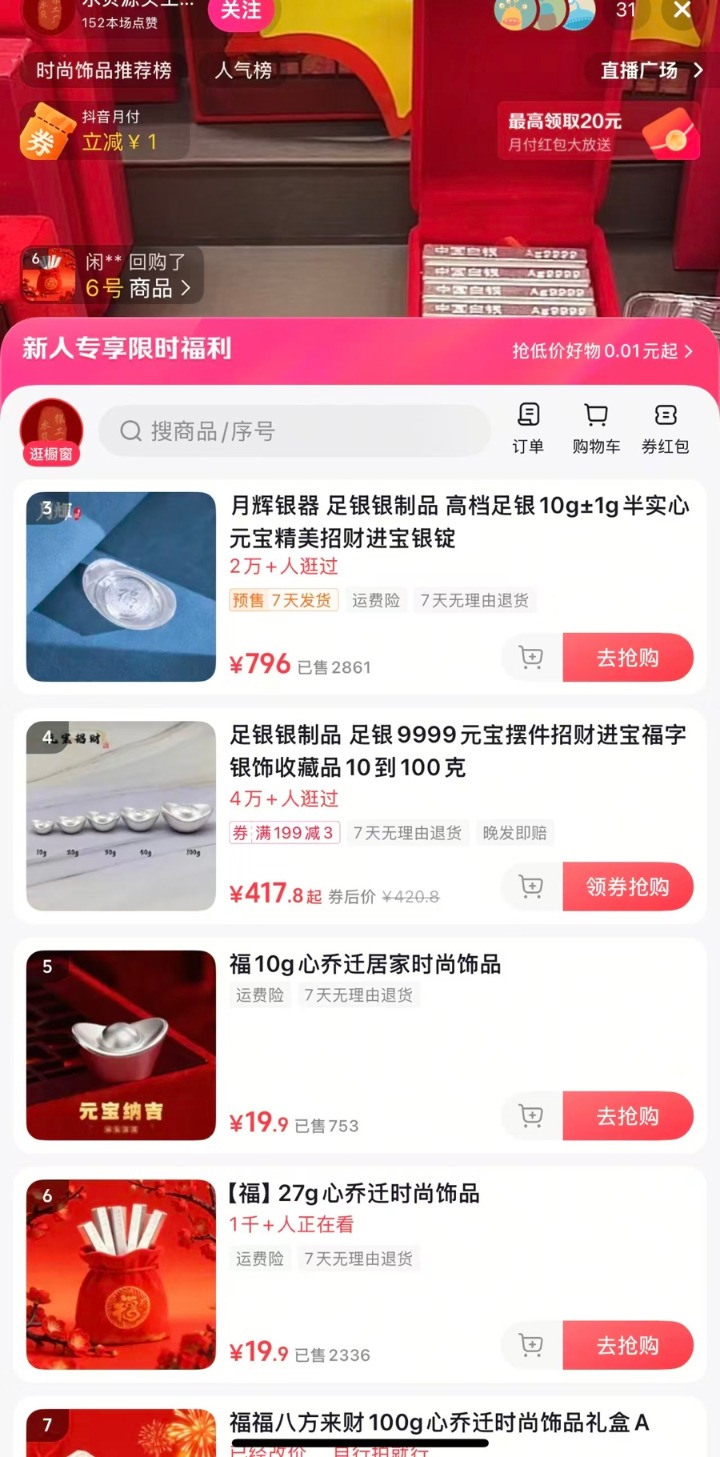Open 人气榜 popularity ranking
Screen dimensions: 720x1457
click(243, 70)
